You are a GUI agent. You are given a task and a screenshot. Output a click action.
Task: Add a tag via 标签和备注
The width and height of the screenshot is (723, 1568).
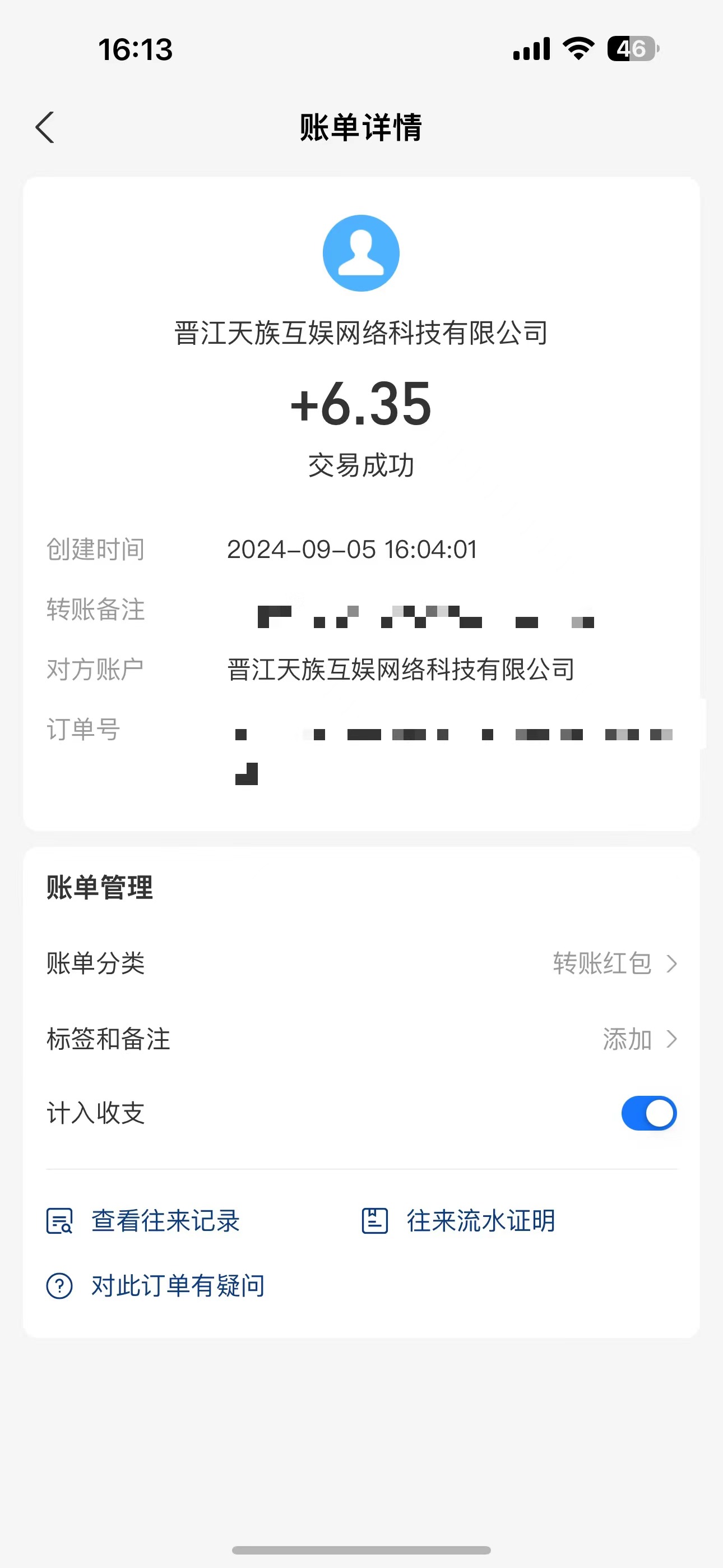pyautogui.click(x=361, y=1039)
